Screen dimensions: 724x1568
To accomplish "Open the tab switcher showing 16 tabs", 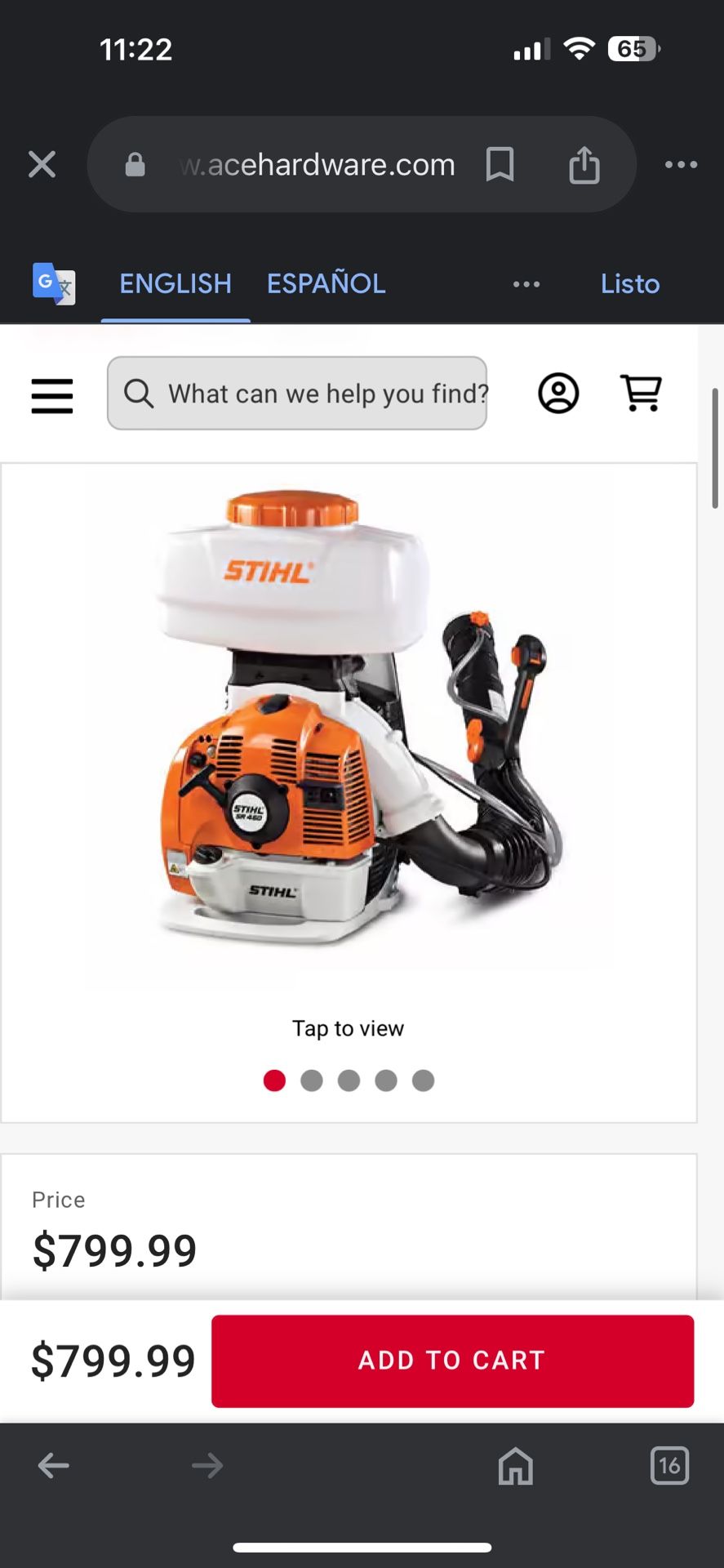I will pyautogui.click(x=669, y=1466).
